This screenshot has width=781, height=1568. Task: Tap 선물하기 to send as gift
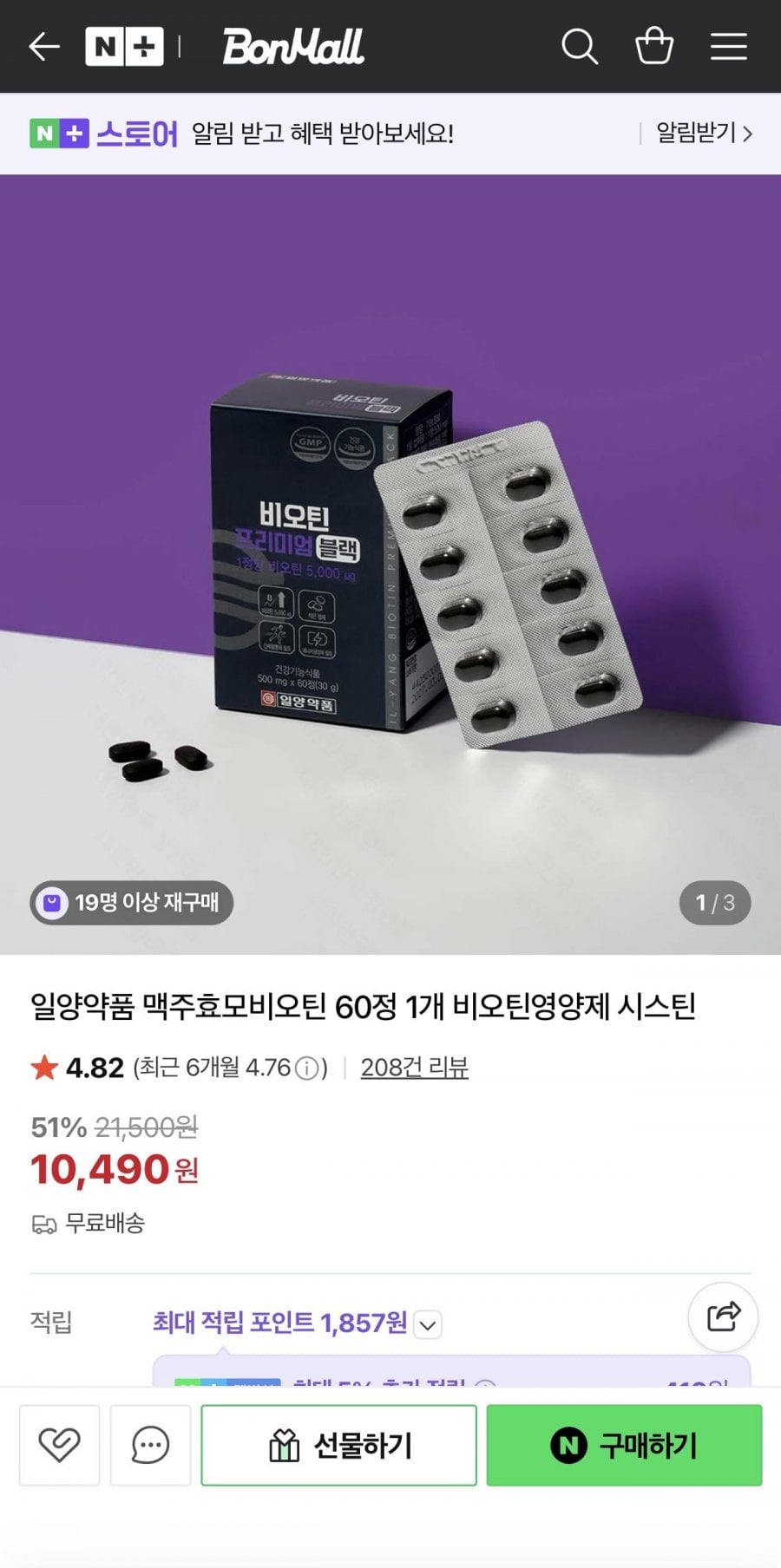[x=338, y=1445]
